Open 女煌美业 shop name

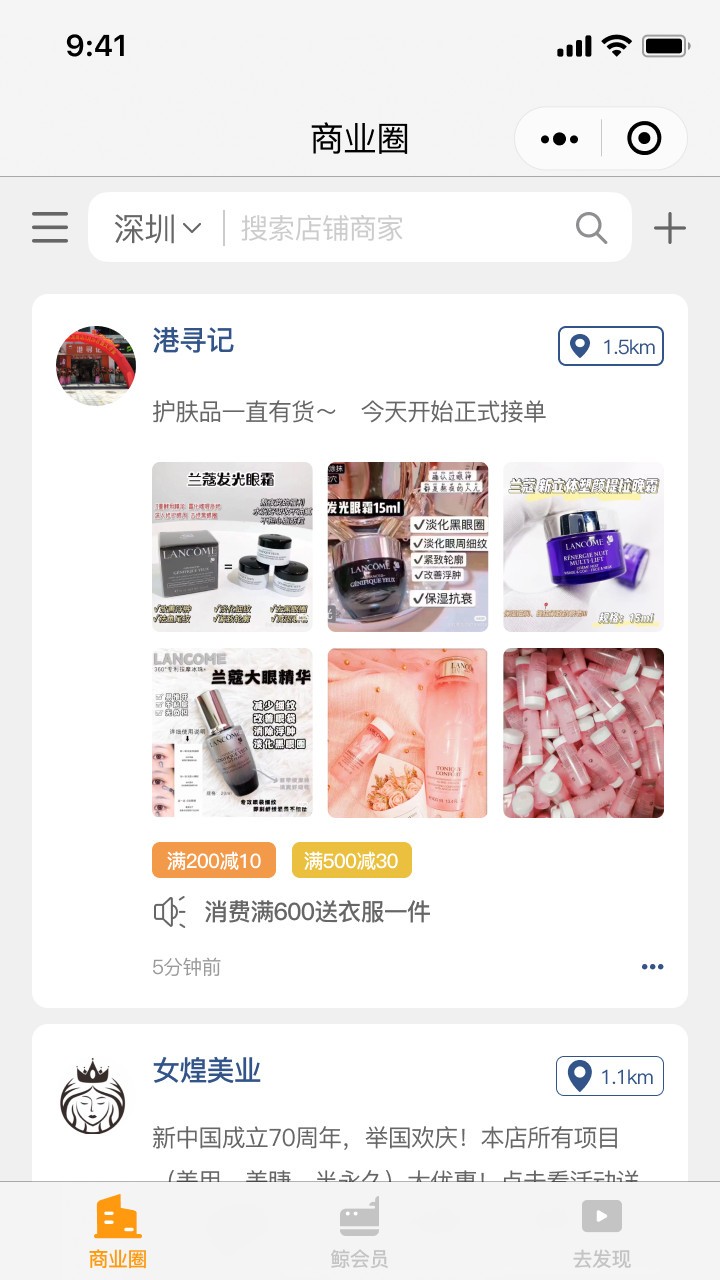[x=207, y=1071]
